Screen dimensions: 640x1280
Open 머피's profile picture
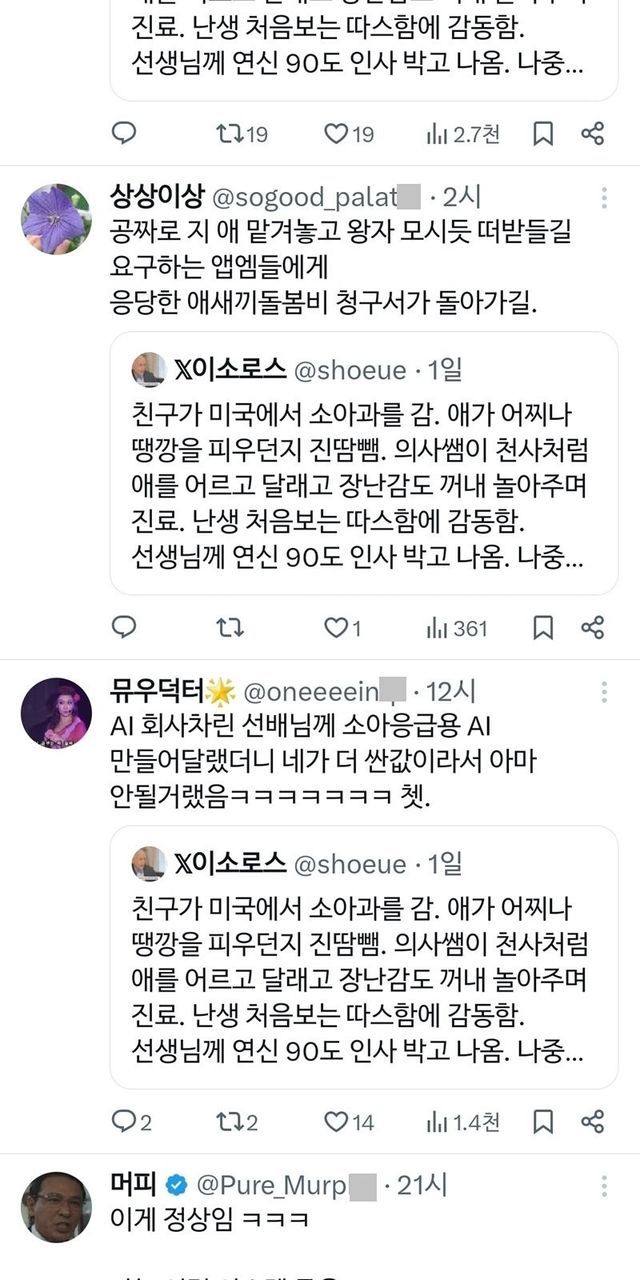(57, 1207)
